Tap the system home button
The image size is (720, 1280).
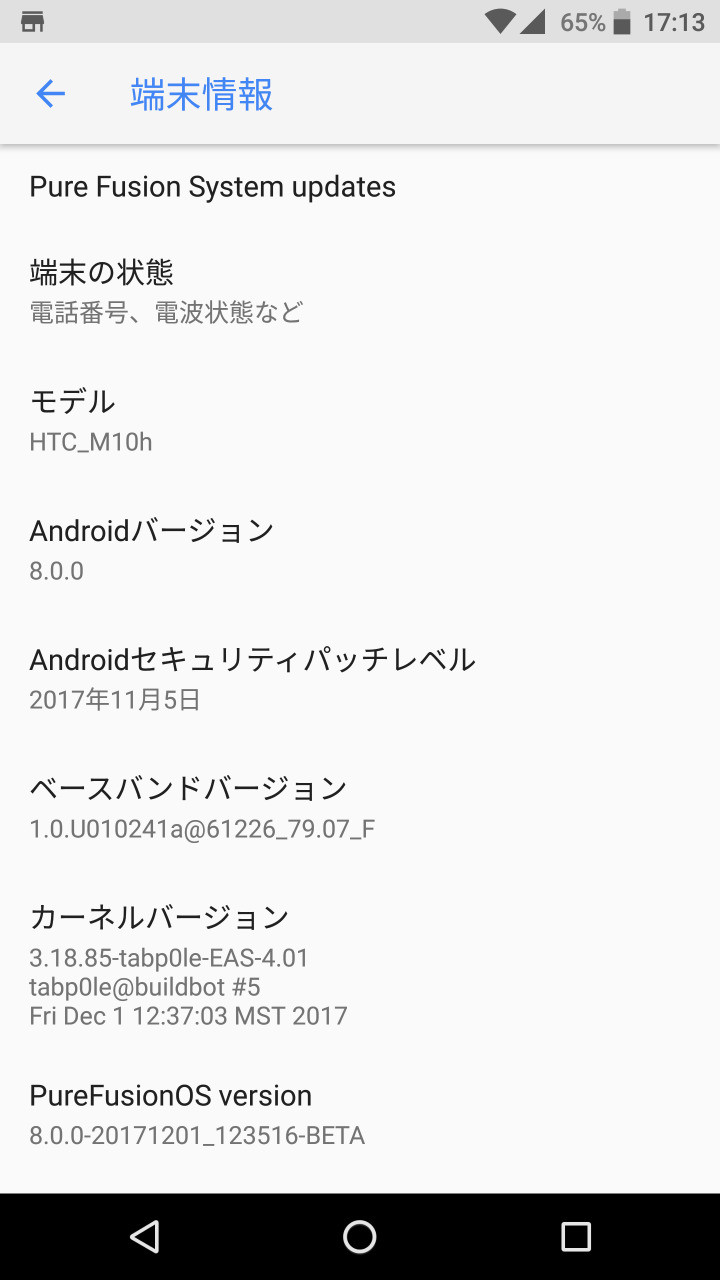click(360, 1237)
